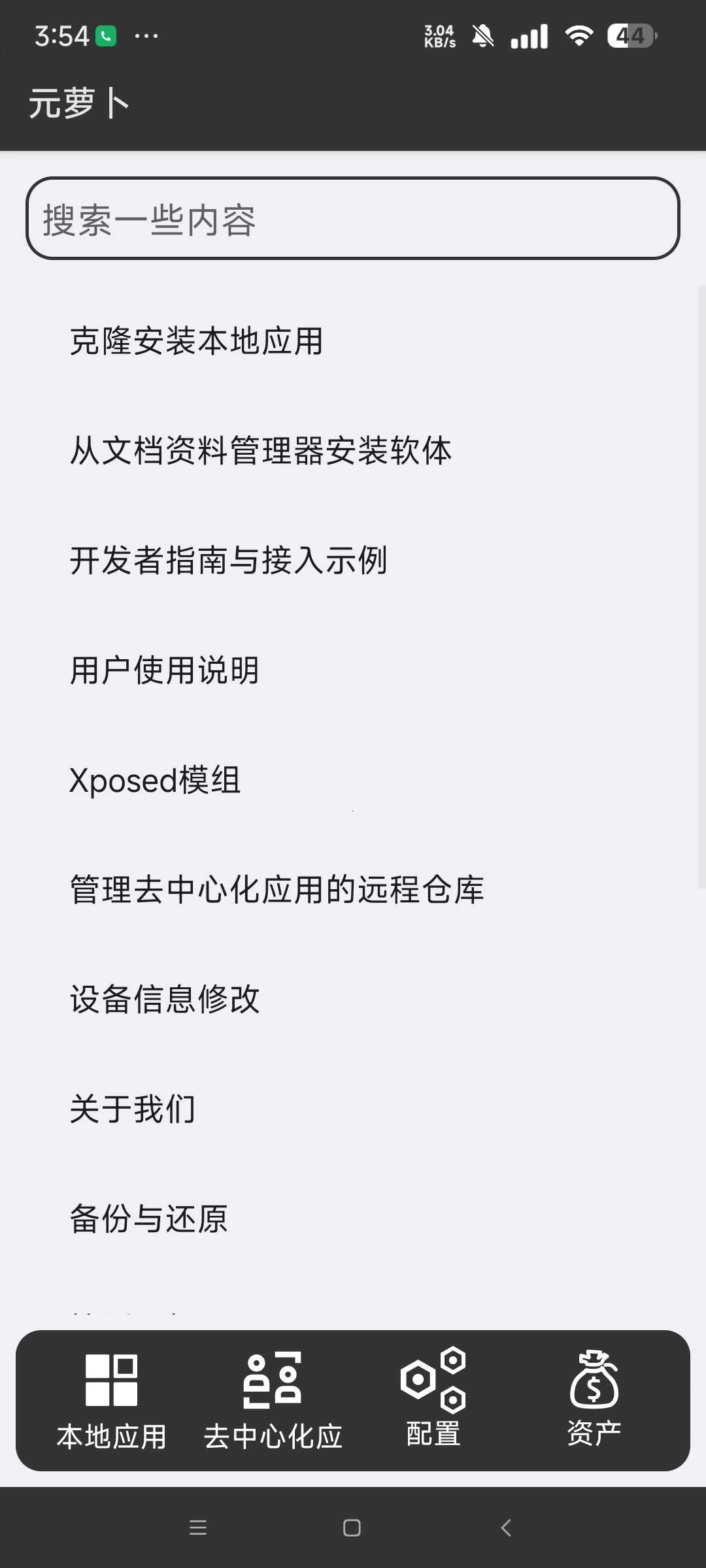This screenshot has width=706, height=1568.
Task: Go to 设备信息修改
Action: (x=353, y=1000)
